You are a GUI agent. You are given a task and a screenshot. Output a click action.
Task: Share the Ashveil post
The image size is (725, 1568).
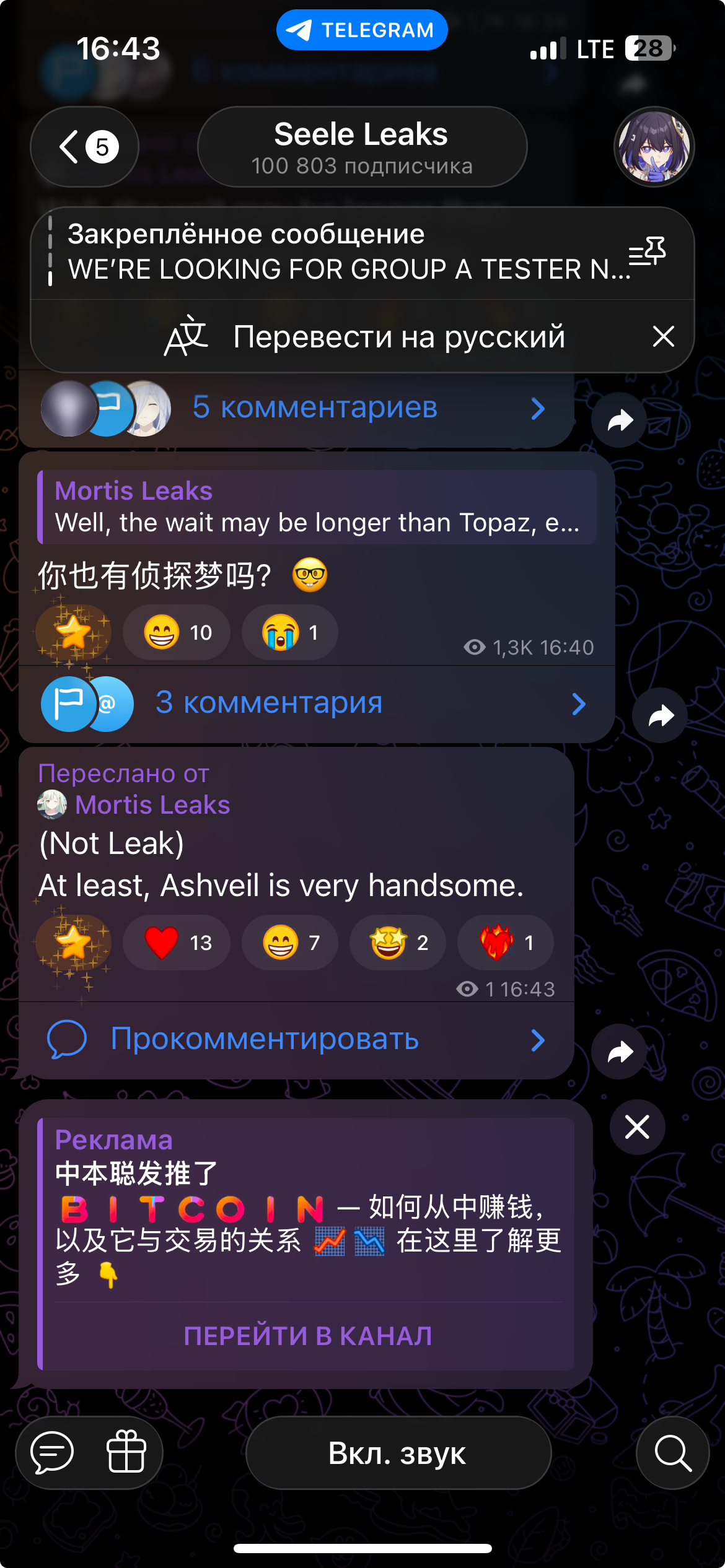[620, 1052]
